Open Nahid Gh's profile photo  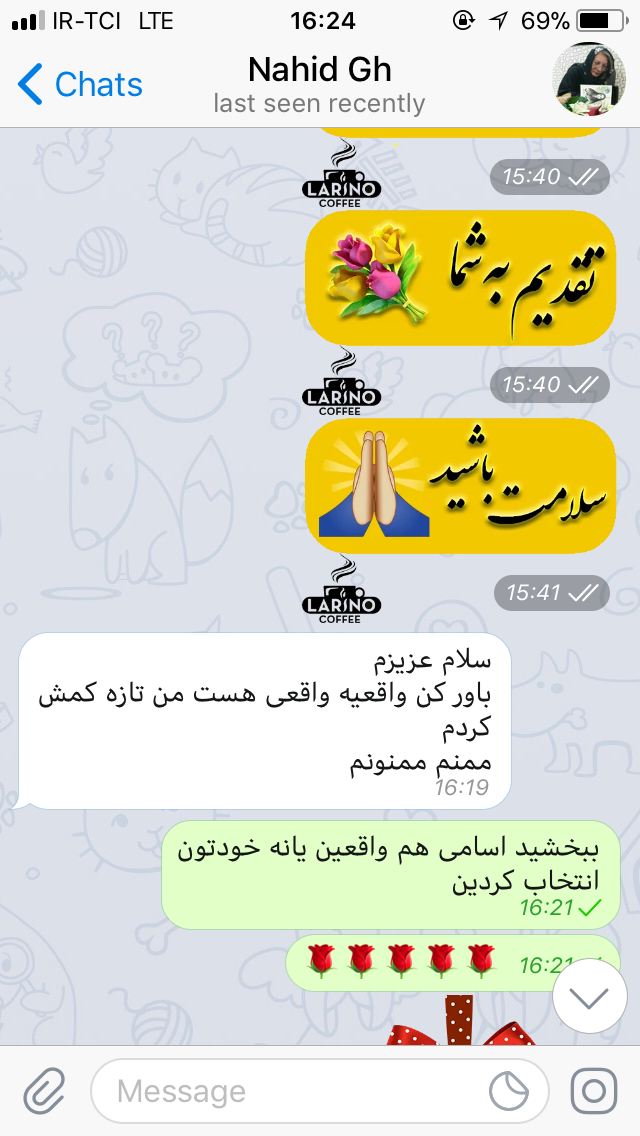[590, 80]
